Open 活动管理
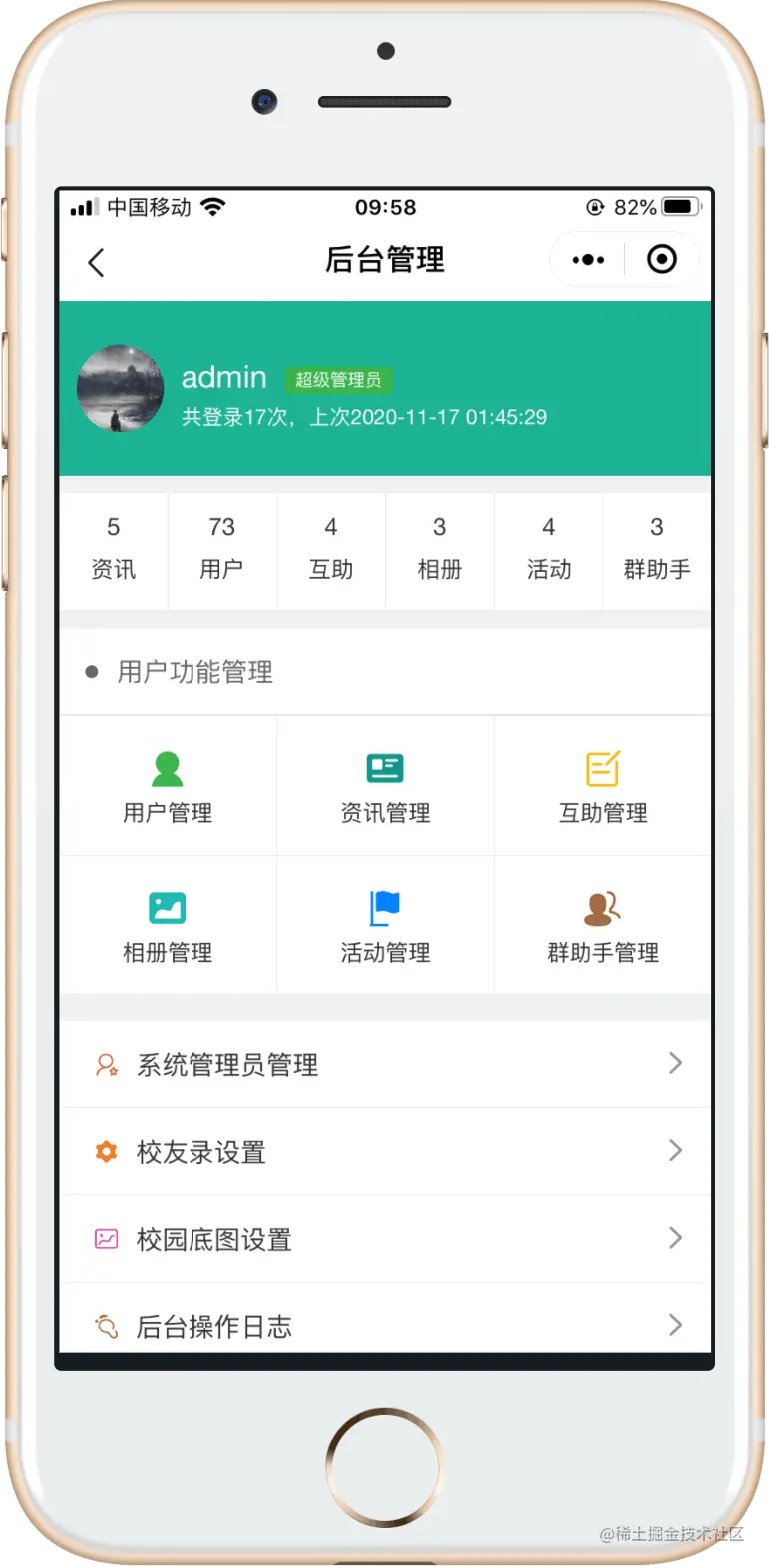 (385, 927)
